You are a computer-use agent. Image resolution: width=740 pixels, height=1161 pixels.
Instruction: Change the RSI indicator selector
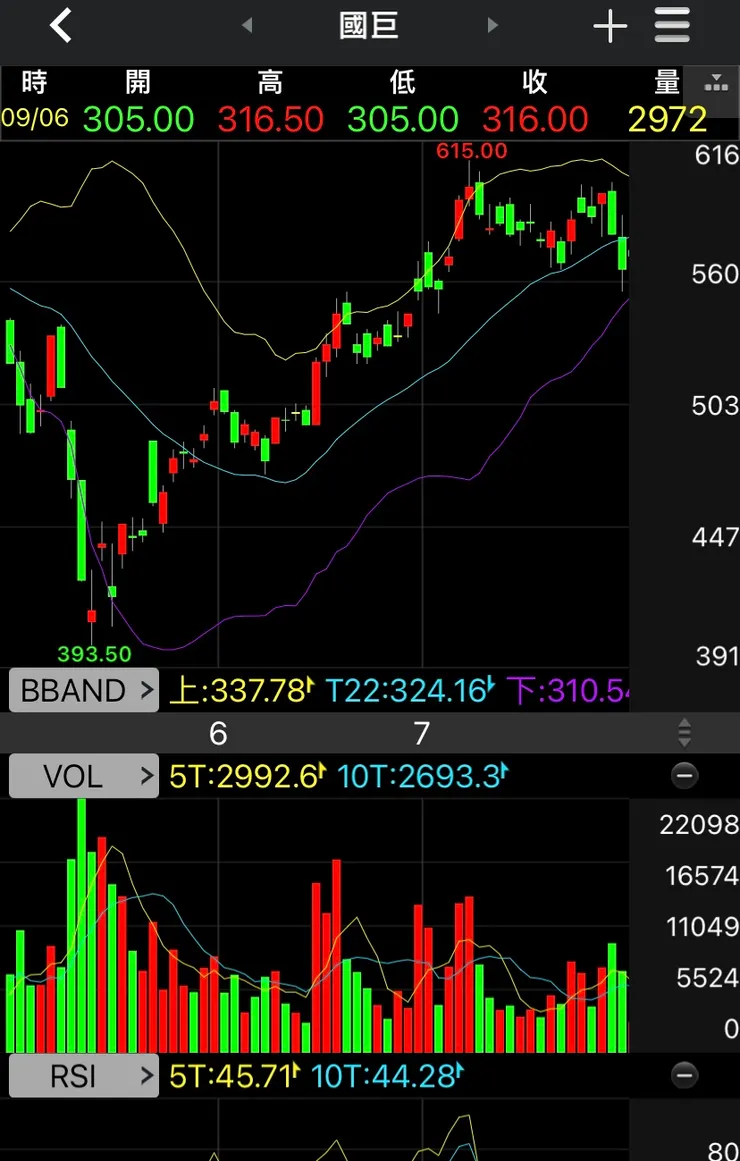point(84,1076)
